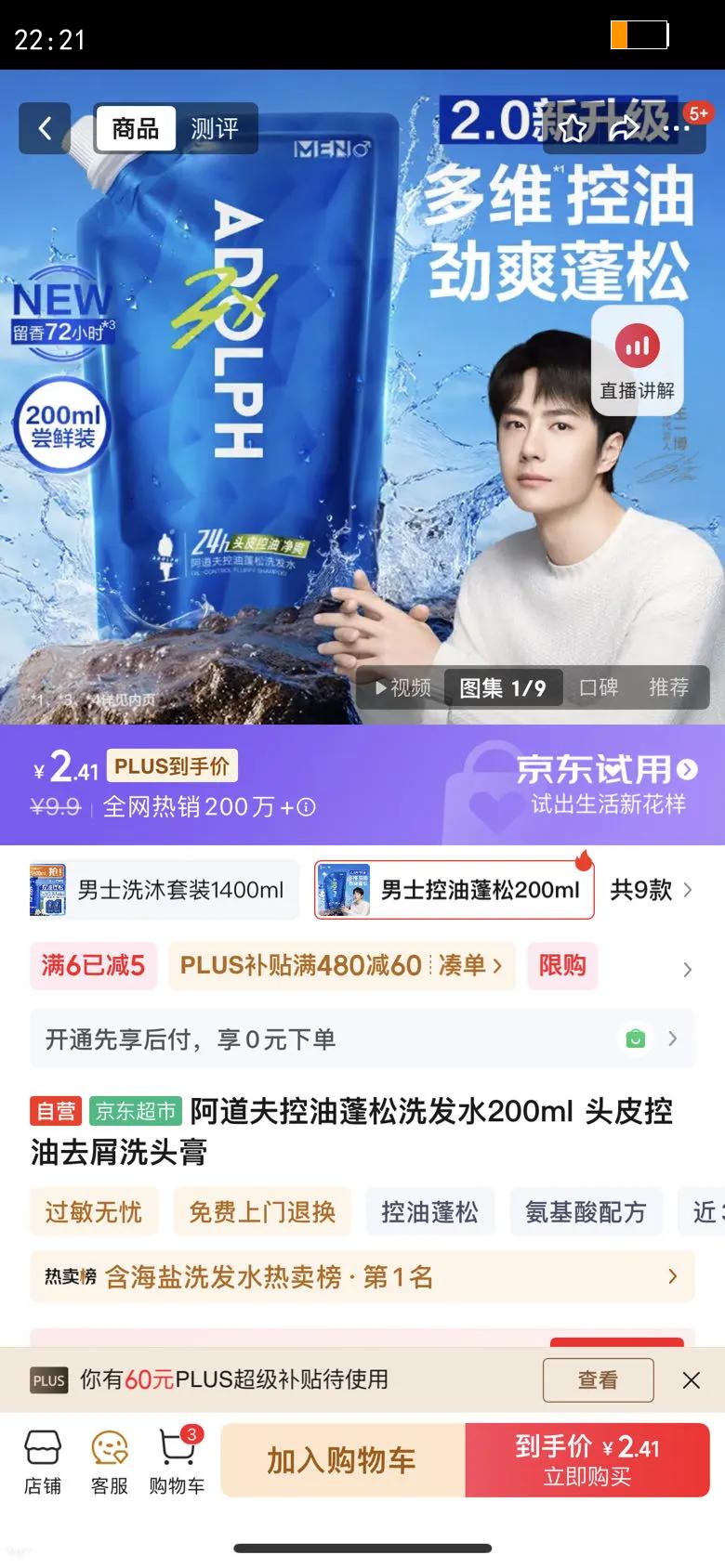Click 查看 on PLUS subsidy banner

(x=598, y=1380)
